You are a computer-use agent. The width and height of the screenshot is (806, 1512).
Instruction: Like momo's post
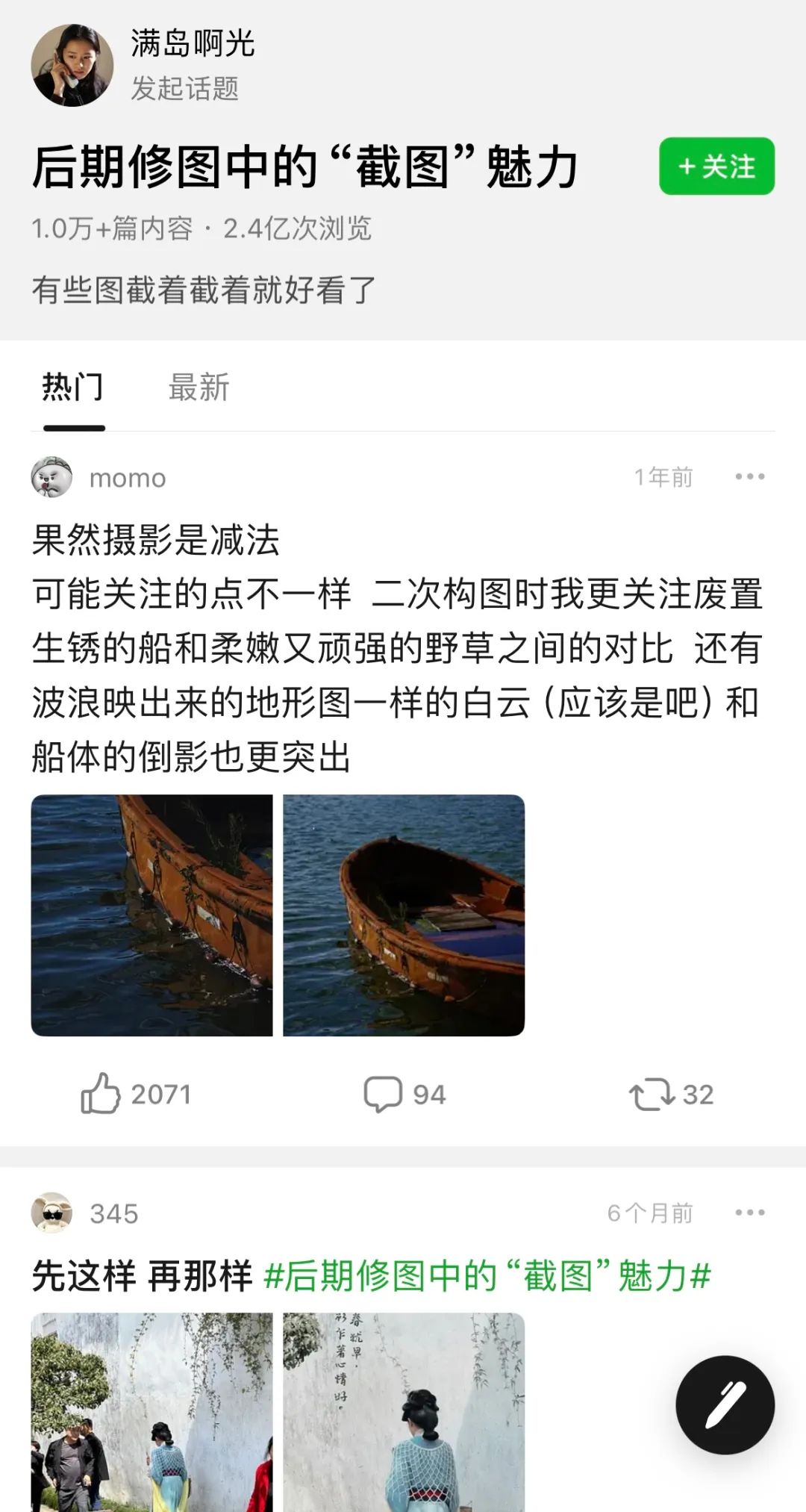click(x=137, y=1094)
